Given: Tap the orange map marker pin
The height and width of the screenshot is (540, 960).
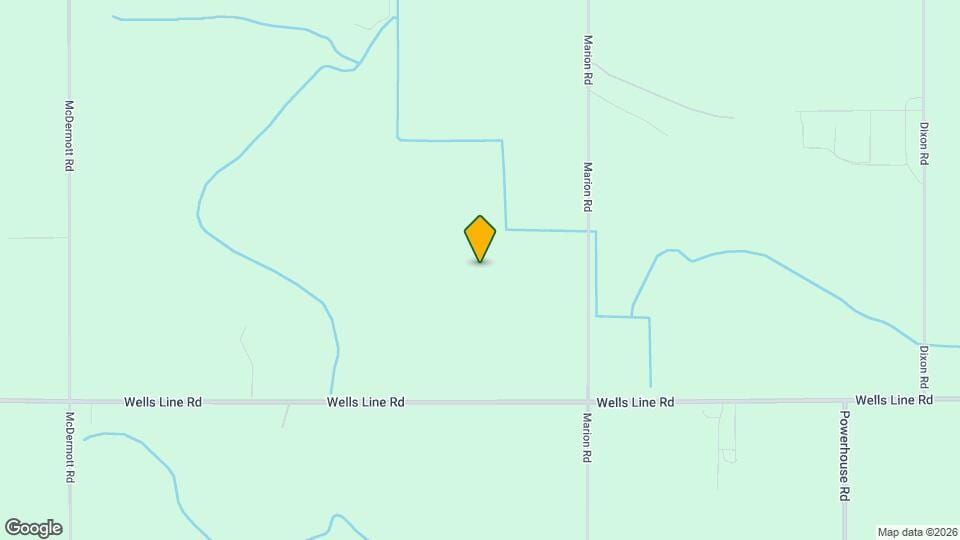Looking at the screenshot, I should pyautogui.click(x=480, y=238).
